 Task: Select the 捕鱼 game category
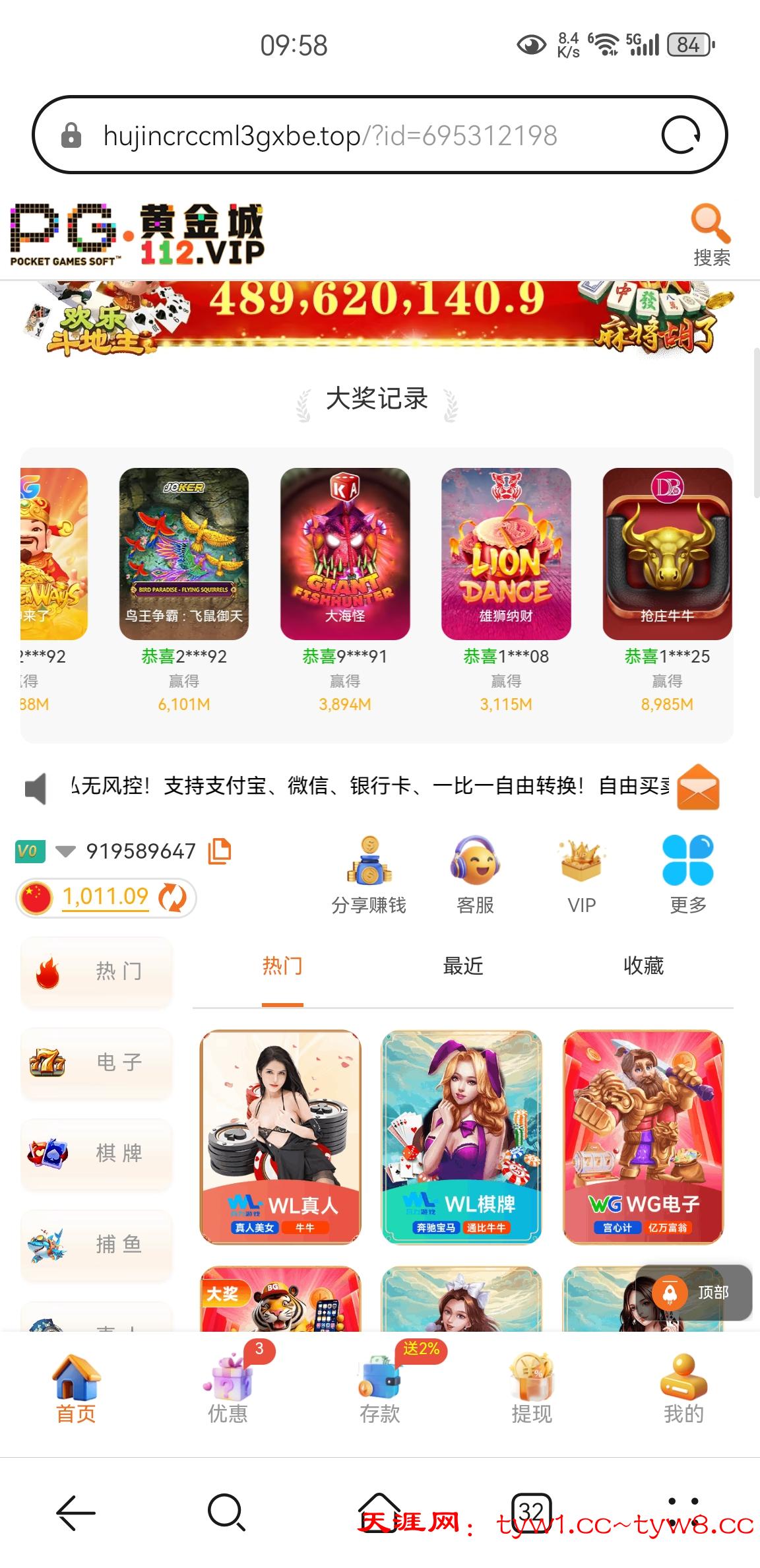(x=96, y=1245)
